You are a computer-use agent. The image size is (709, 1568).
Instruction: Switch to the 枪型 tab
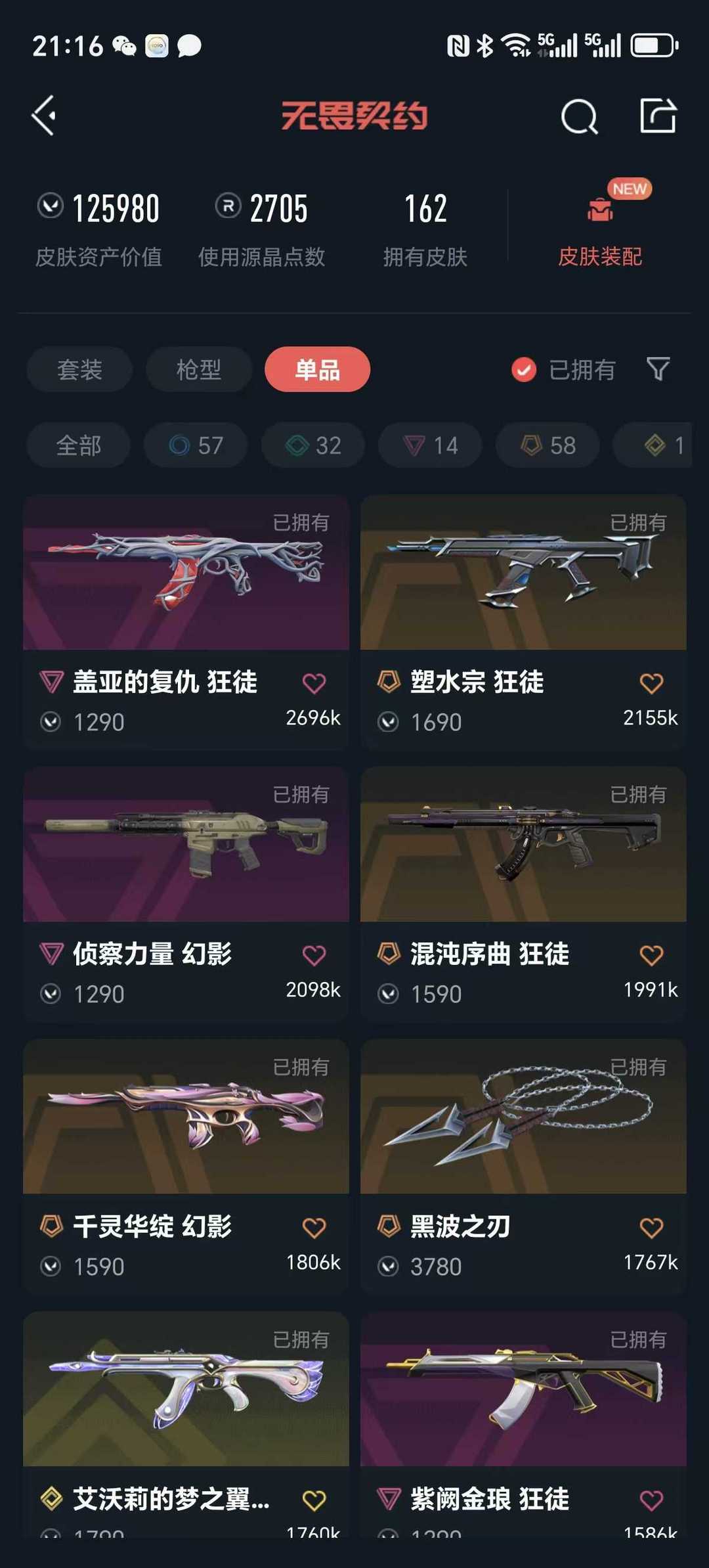198,369
